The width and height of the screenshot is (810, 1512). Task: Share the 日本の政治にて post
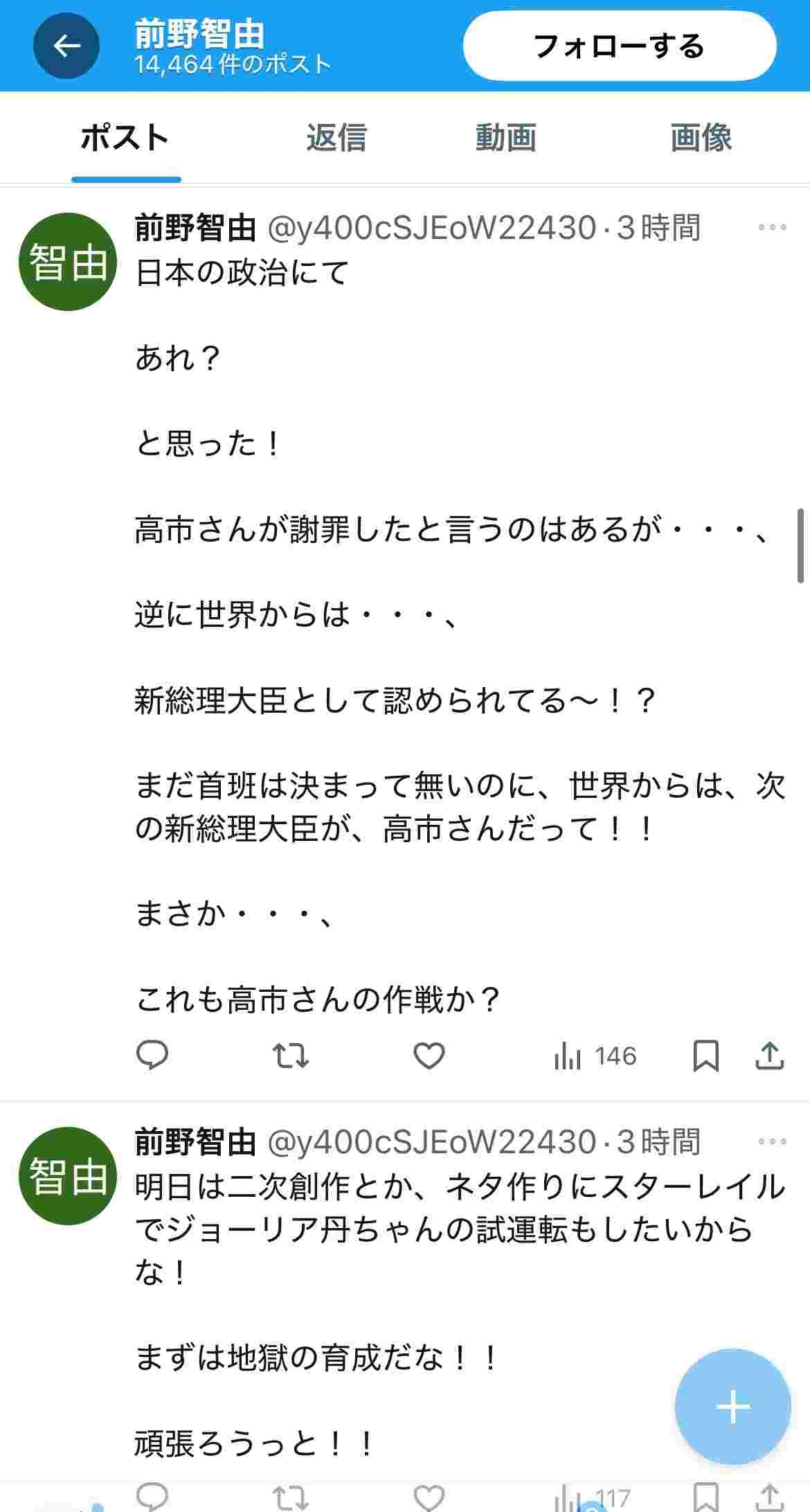point(769,1056)
